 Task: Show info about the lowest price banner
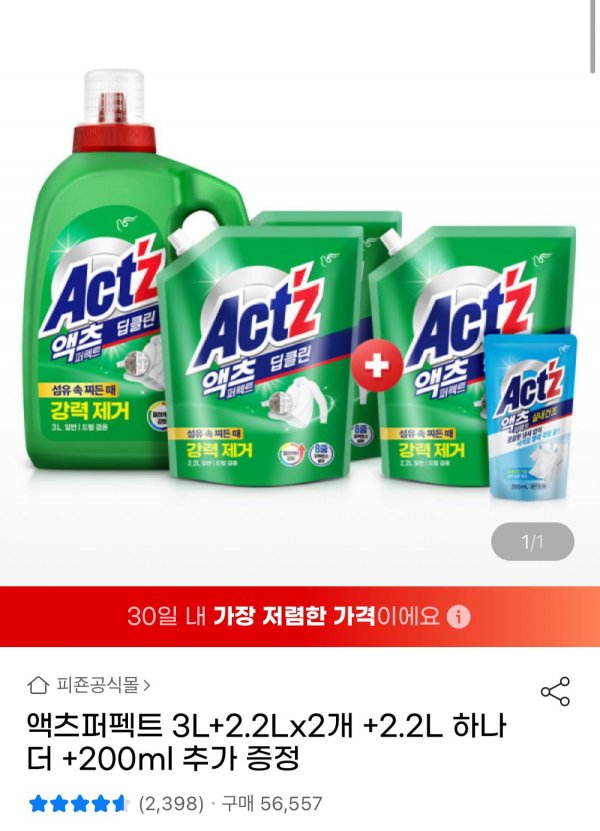click(x=458, y=615)
